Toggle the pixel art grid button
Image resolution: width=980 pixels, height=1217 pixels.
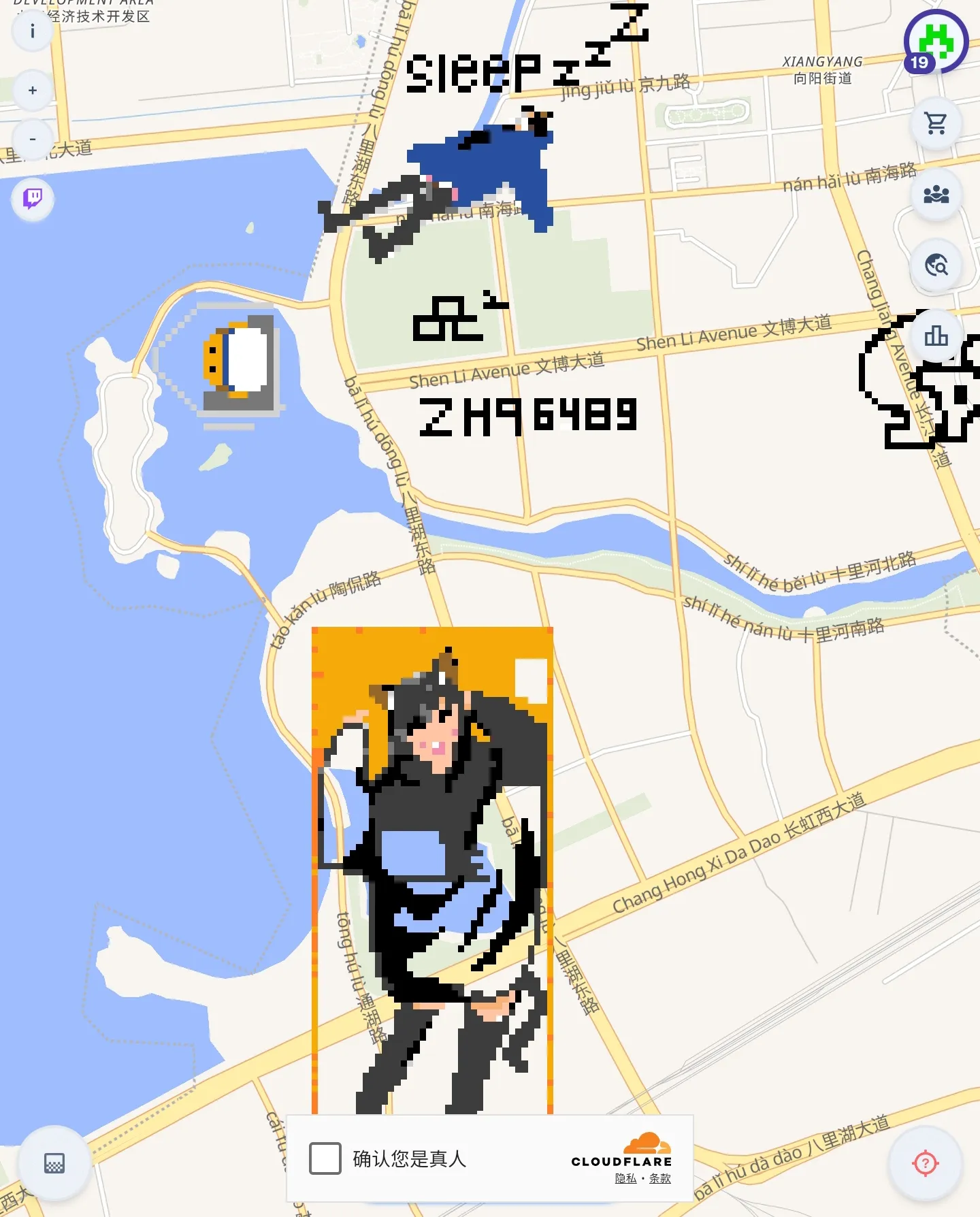(x=54, y=1163)
